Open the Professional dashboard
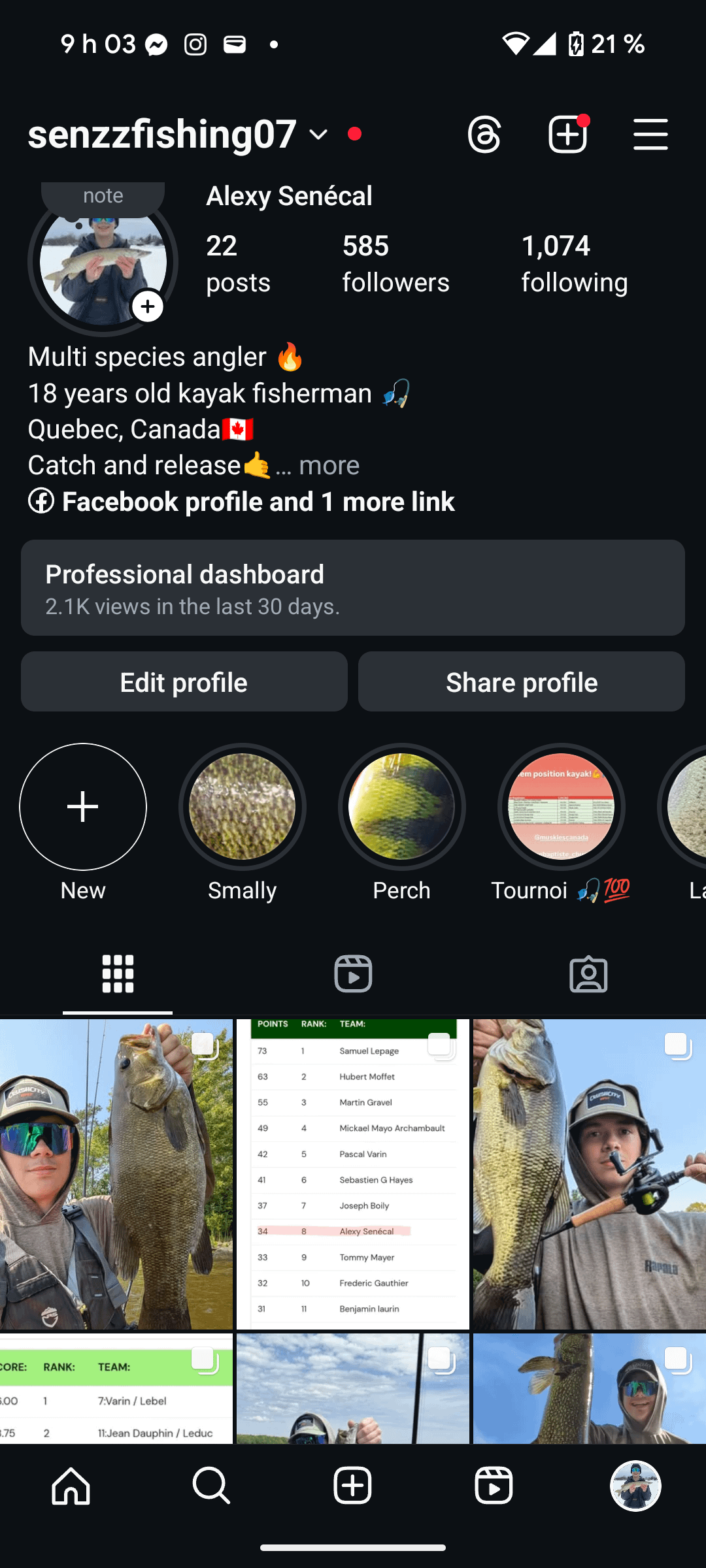Viewport: 706px width, 1568px height. pyautogui.click(x=353, y=587)
